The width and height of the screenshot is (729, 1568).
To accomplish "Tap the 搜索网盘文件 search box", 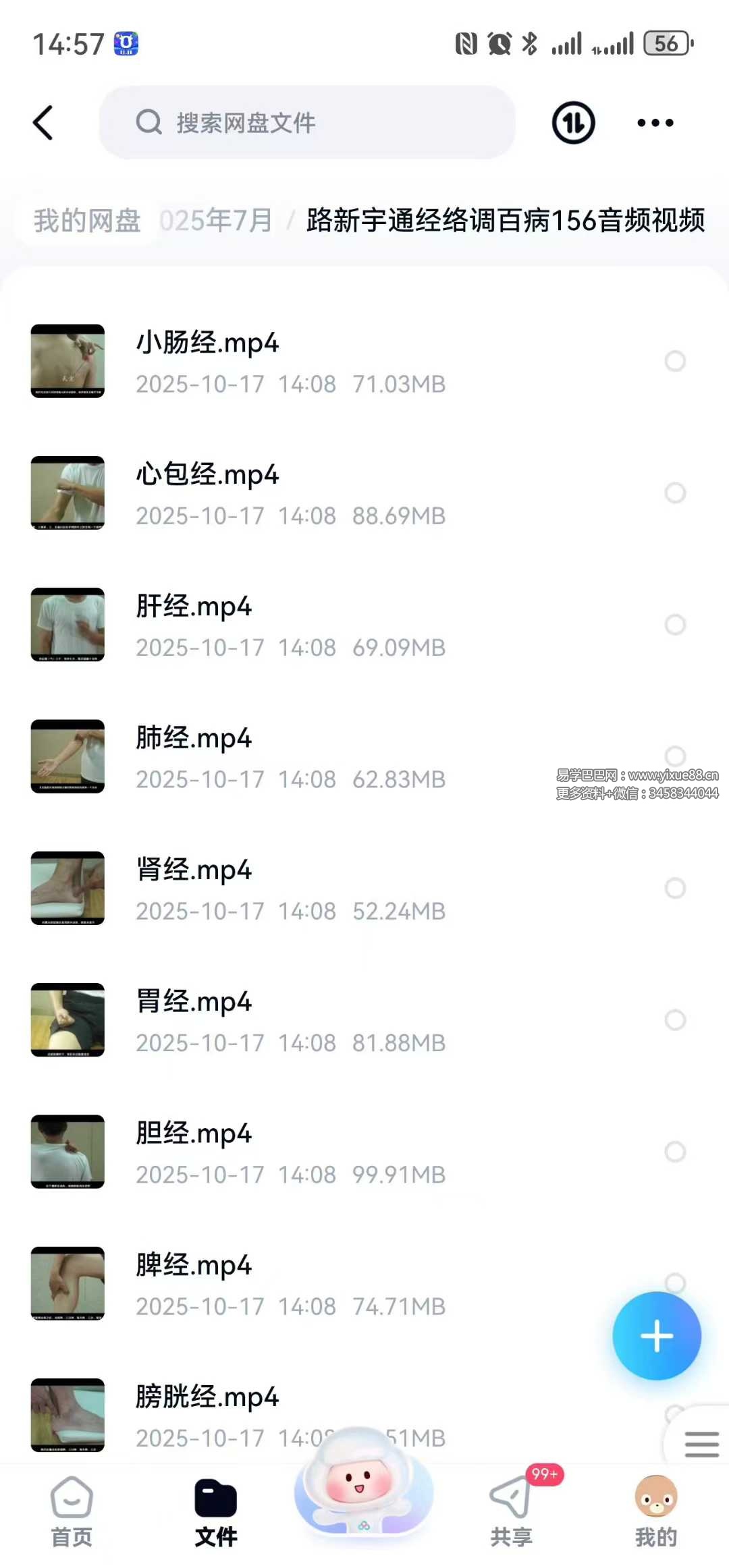I will tap(307, 123).
